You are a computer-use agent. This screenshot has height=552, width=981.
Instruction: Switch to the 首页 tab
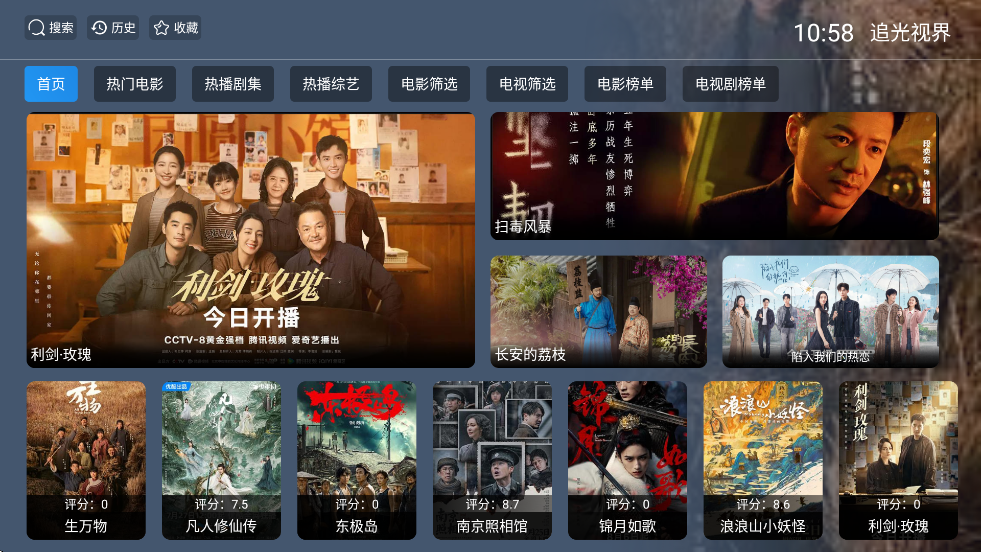point(51,84)
